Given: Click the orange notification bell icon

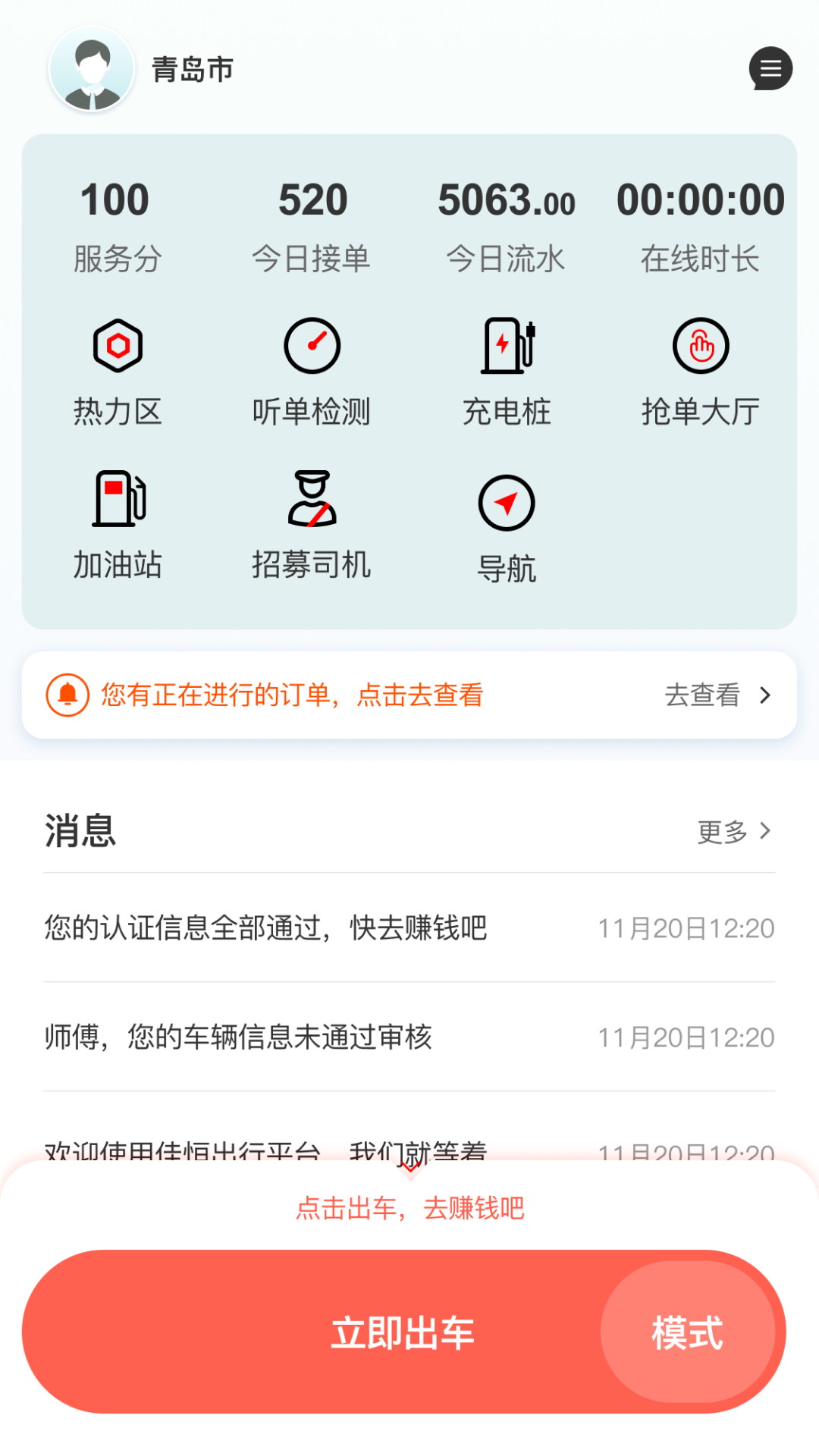Looking at the screenshot, I should pyautogui.click(x=68, y=695).
